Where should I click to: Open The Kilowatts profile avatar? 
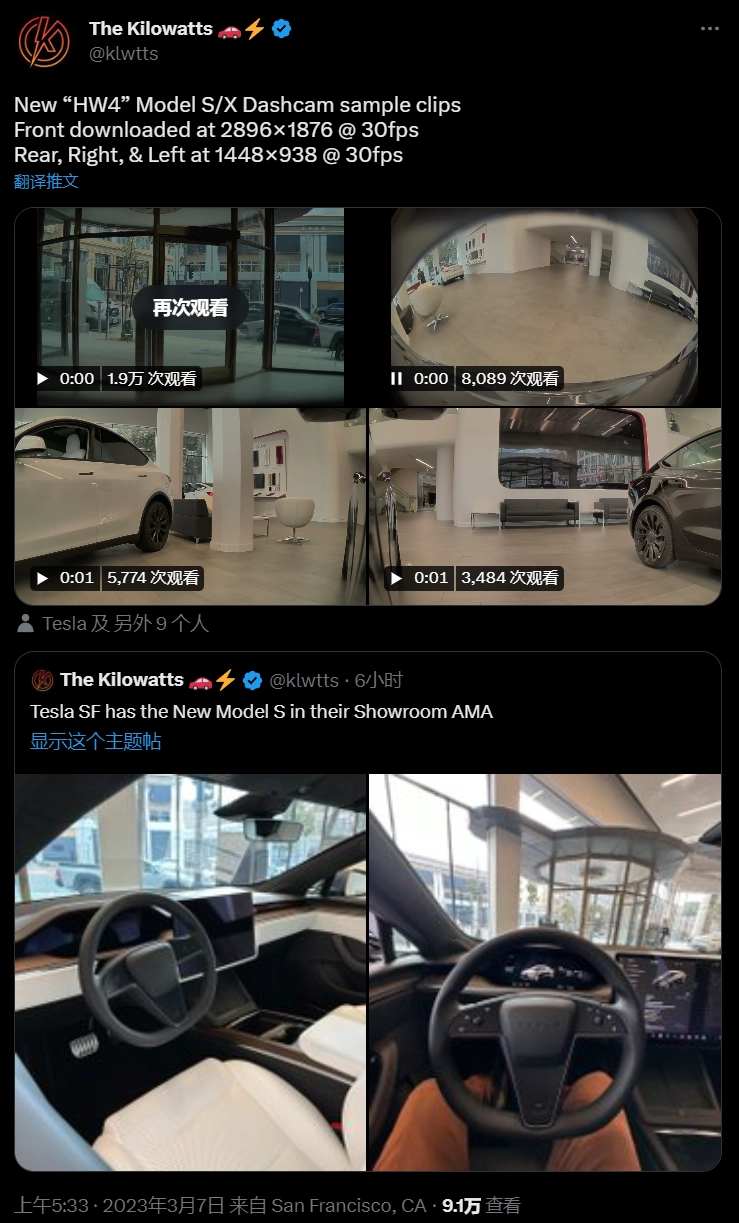pos(44,42)
